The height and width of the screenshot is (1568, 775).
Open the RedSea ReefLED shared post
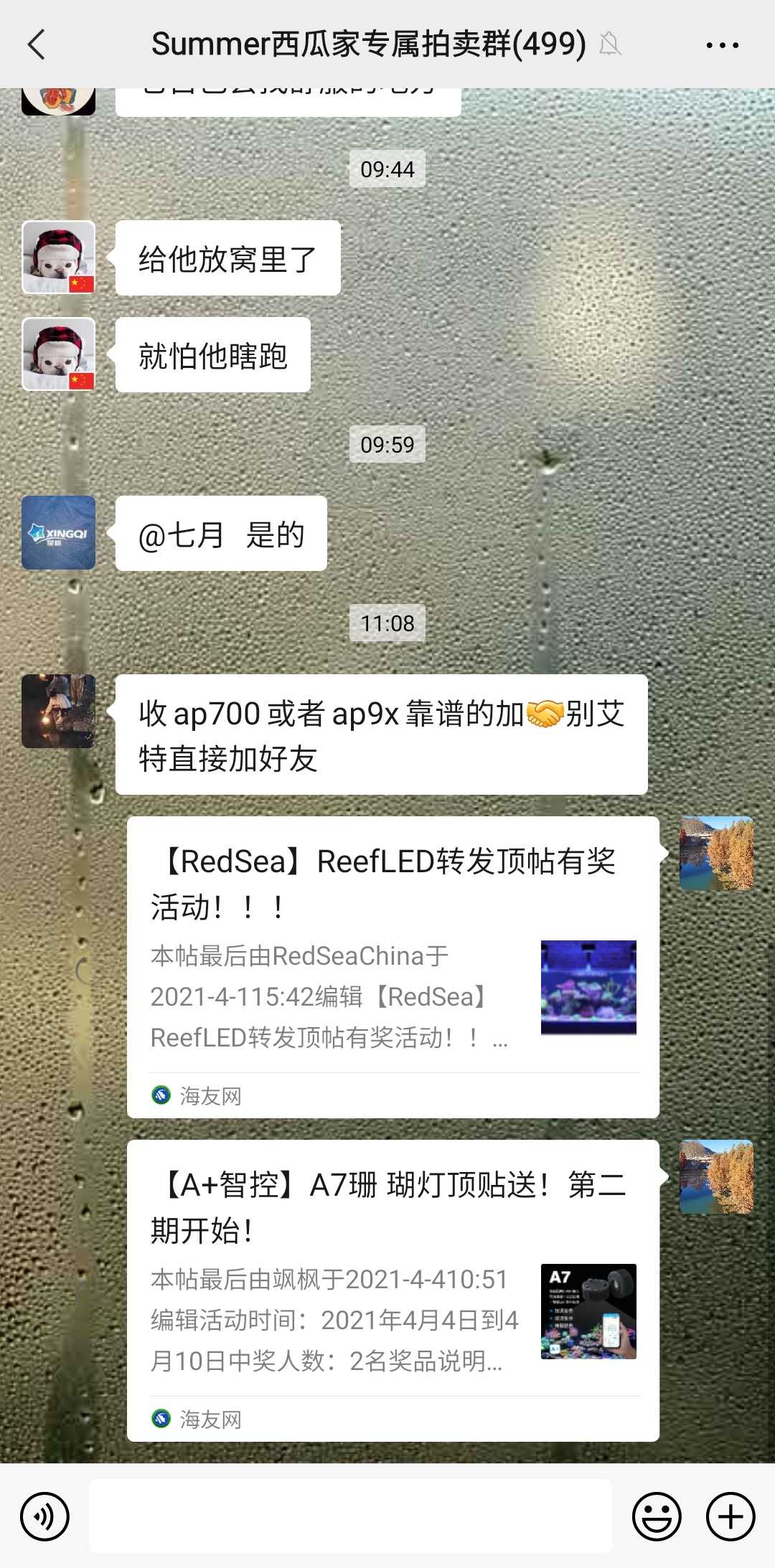click(393, 966)
